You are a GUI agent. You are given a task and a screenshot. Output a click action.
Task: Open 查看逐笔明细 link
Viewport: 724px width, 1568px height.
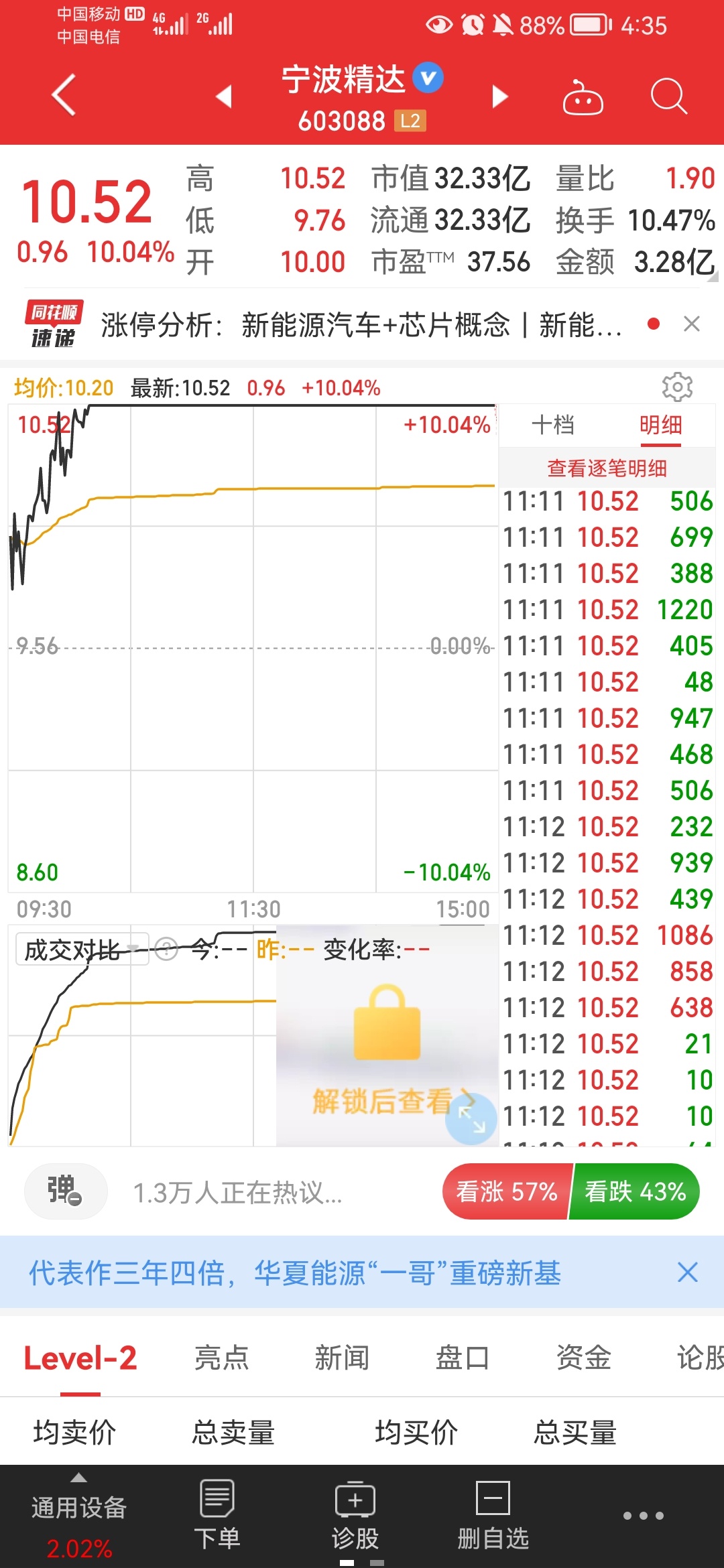click(607, 468)
